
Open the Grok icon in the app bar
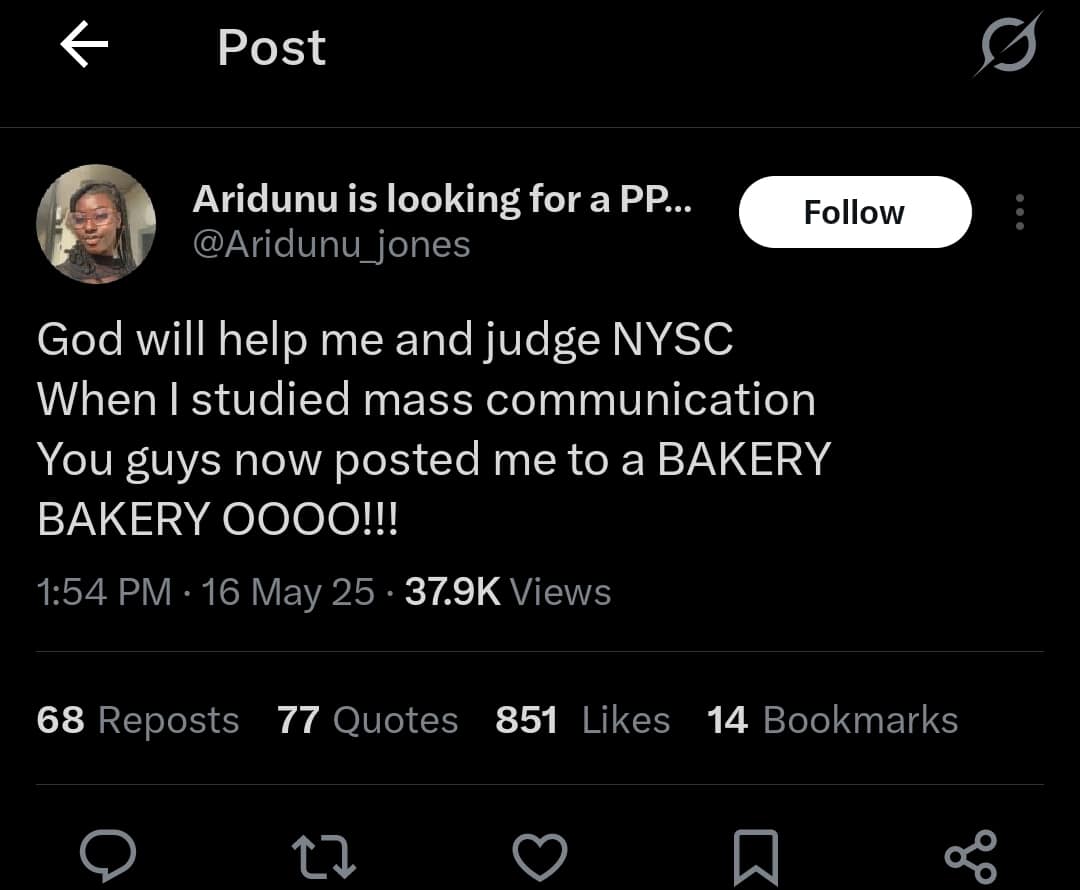(1008, 46)
